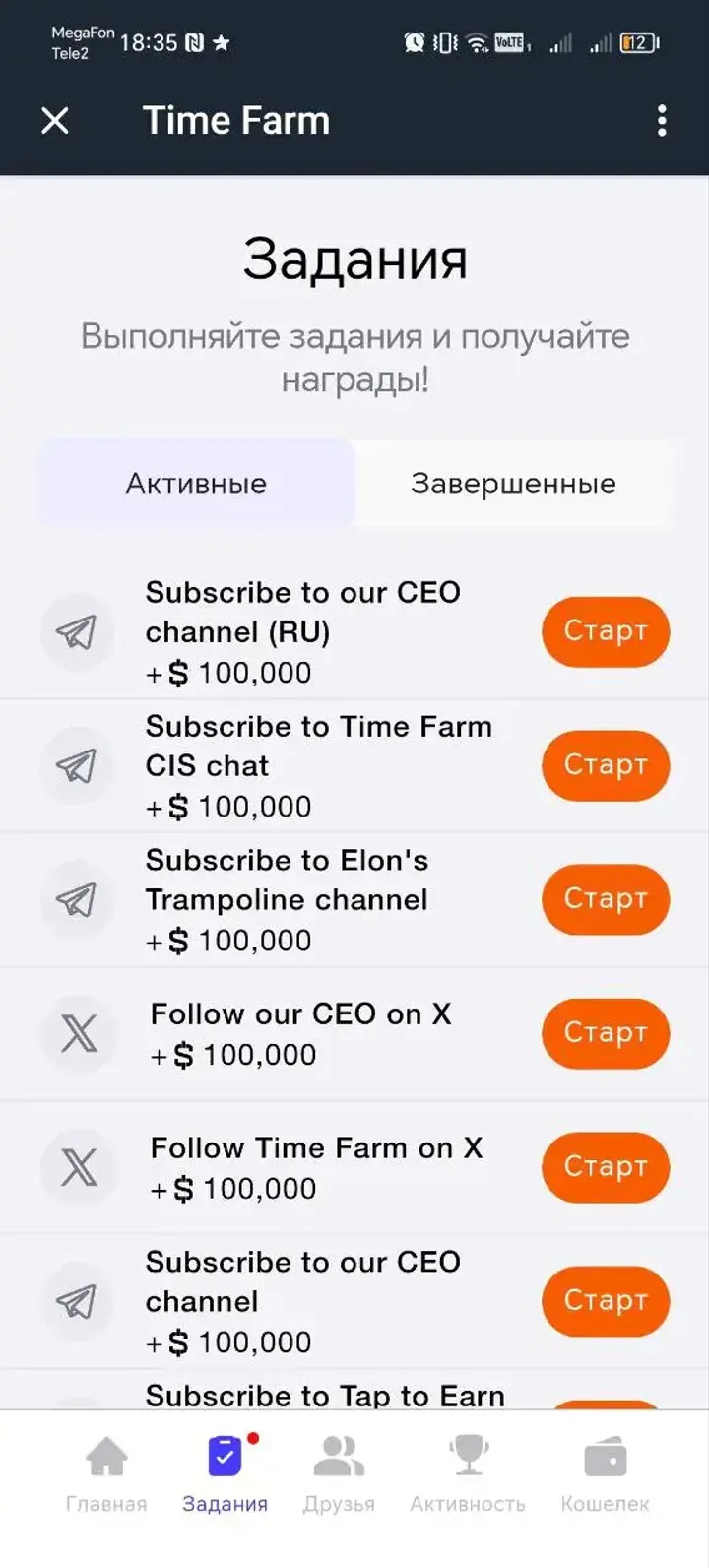The width and height of the screenshot is (709, 1568).
Task: Click the Telegram icon for Elon's Trampoline channel
Action: pos(77,899)
